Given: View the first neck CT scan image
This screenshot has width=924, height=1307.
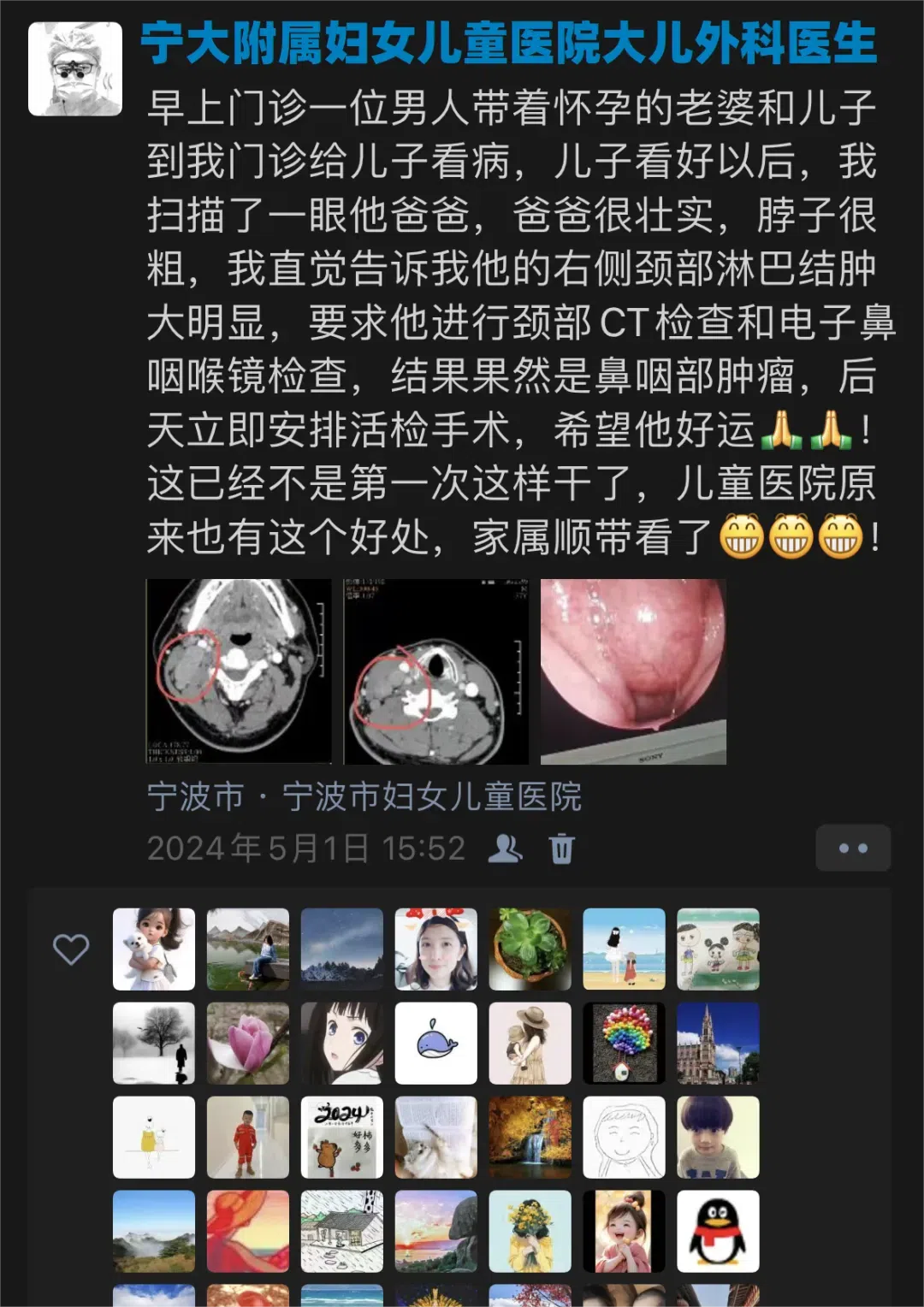Looking at the screenshot, I should pyautogui.click(x=238, y=671).
